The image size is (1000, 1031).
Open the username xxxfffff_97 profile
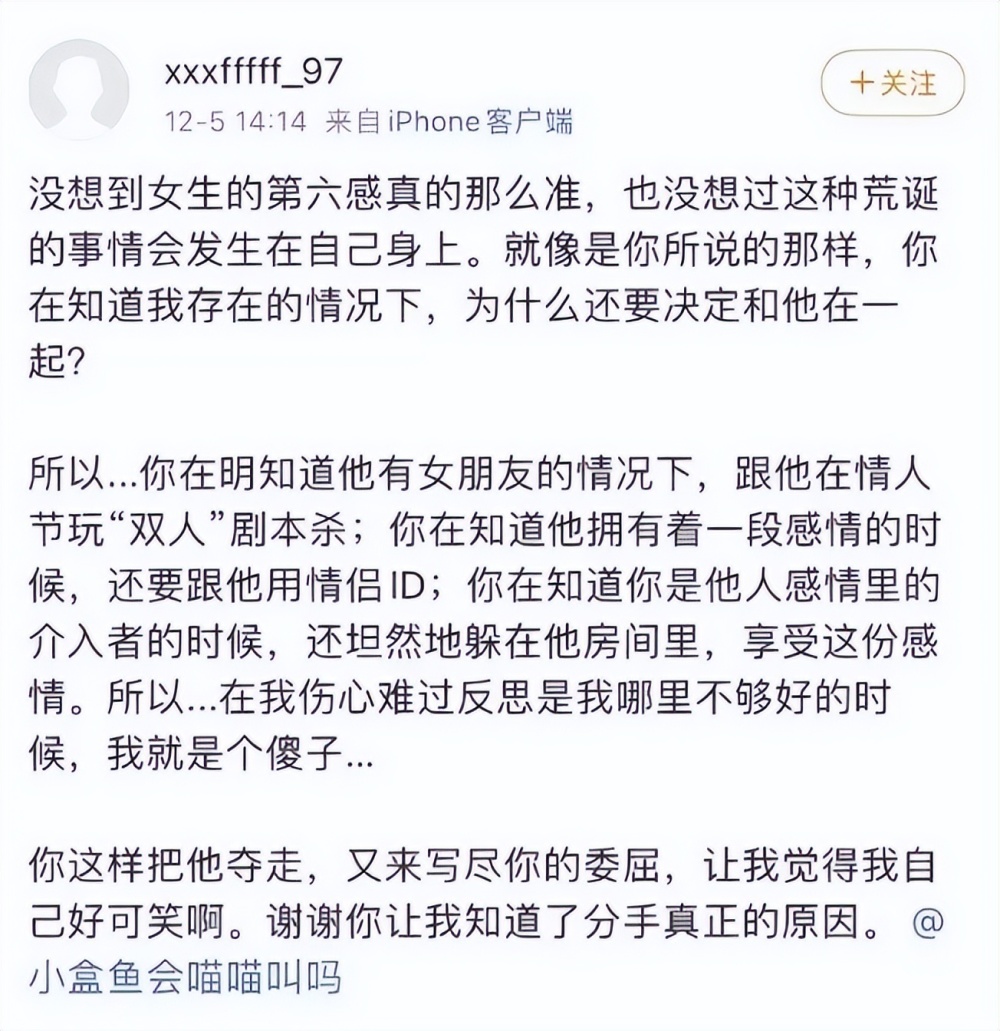[x=252, y=71]
